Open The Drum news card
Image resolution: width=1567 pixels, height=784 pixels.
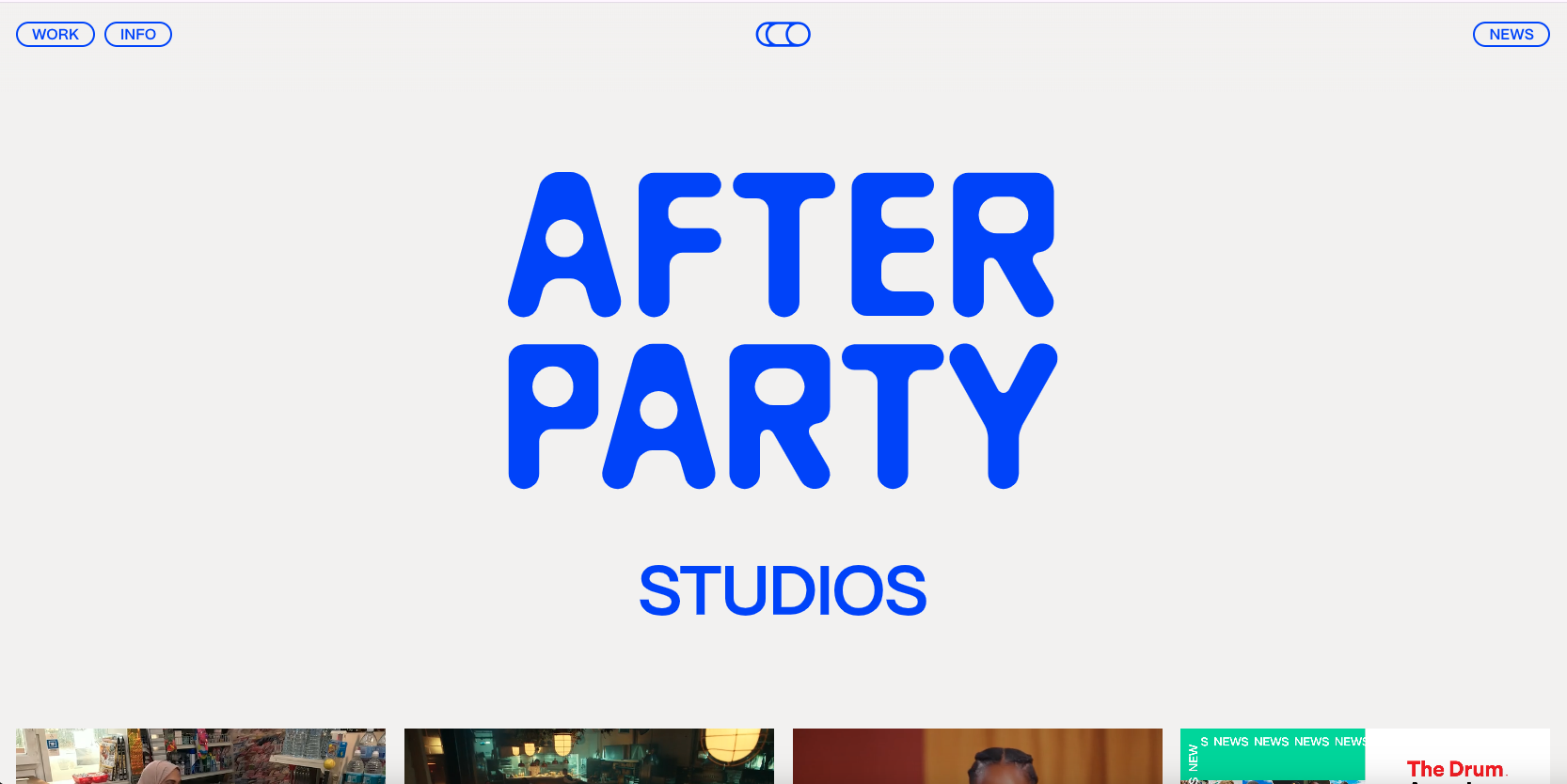pyautogui.click(x=1456, y=761)
